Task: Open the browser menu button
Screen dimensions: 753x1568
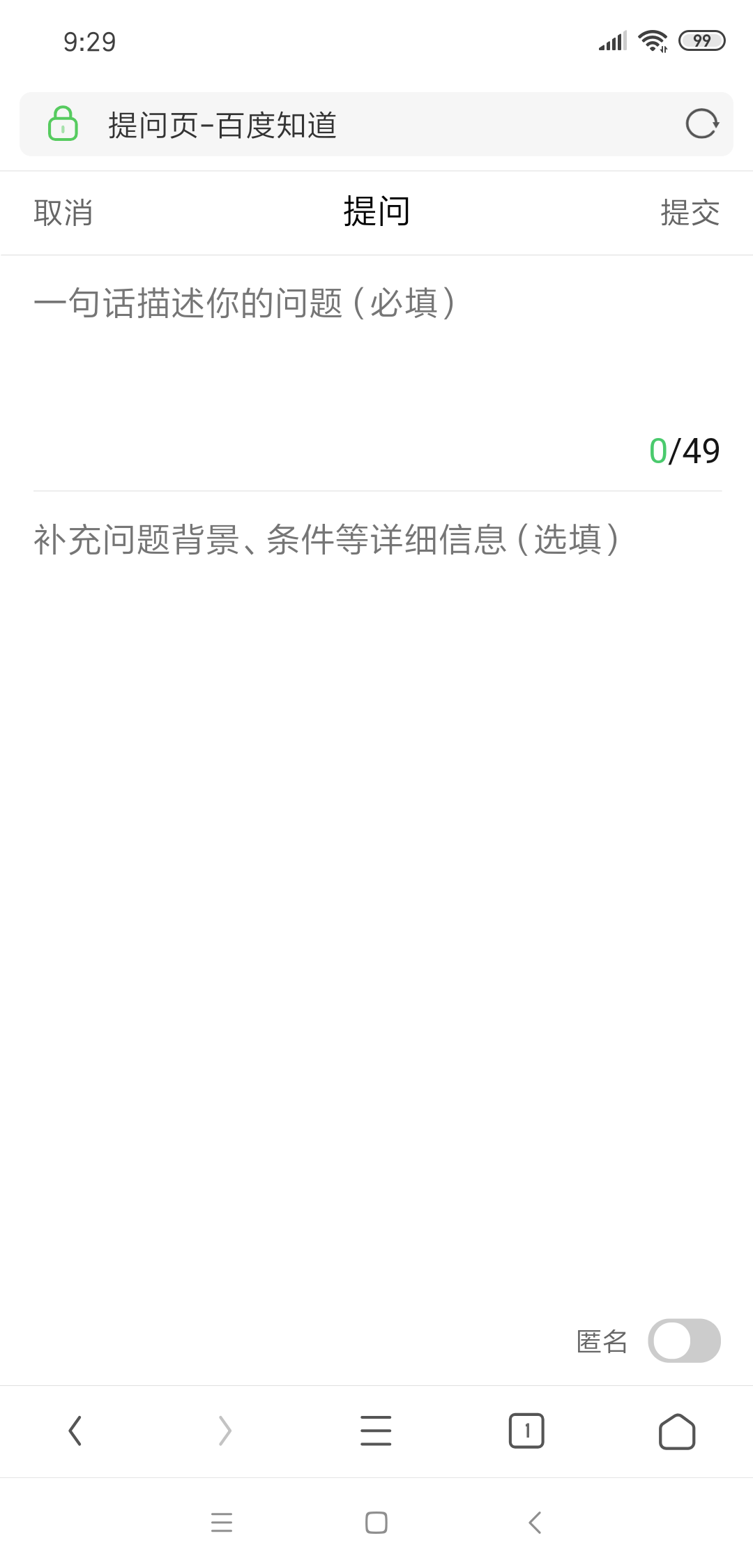Action: [x=376, y=1431]
